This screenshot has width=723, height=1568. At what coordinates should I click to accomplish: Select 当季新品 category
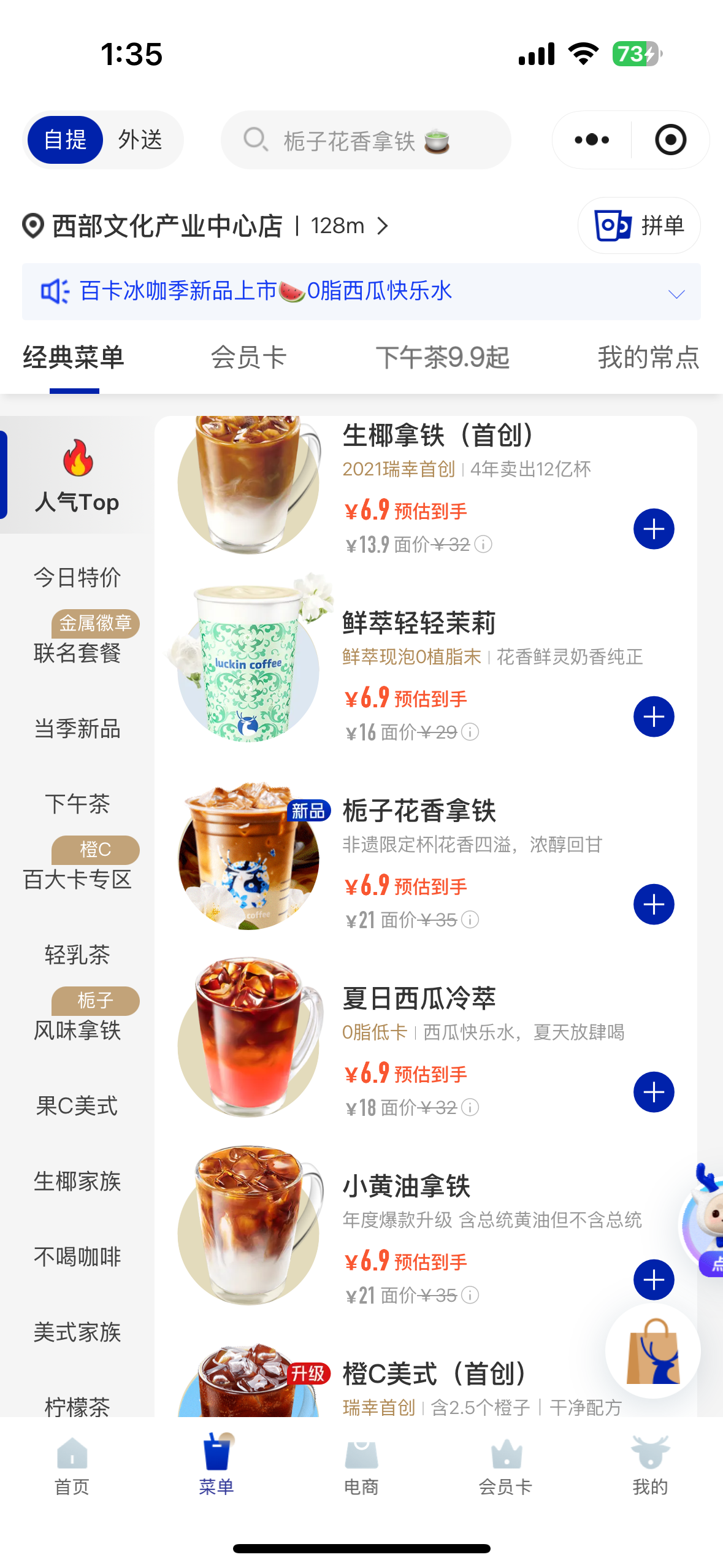[x=77, y=729]
